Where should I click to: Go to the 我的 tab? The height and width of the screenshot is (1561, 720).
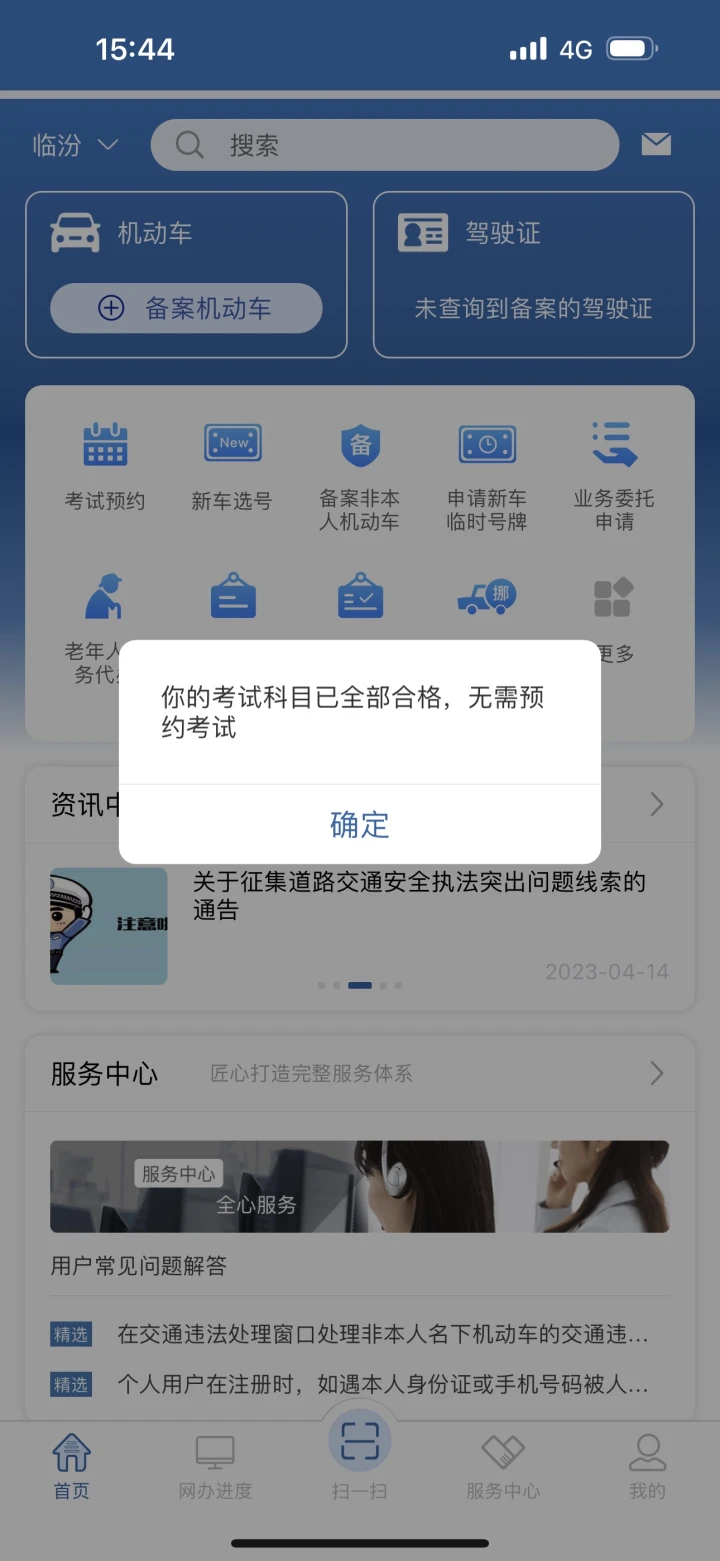tap(648, 1467)
